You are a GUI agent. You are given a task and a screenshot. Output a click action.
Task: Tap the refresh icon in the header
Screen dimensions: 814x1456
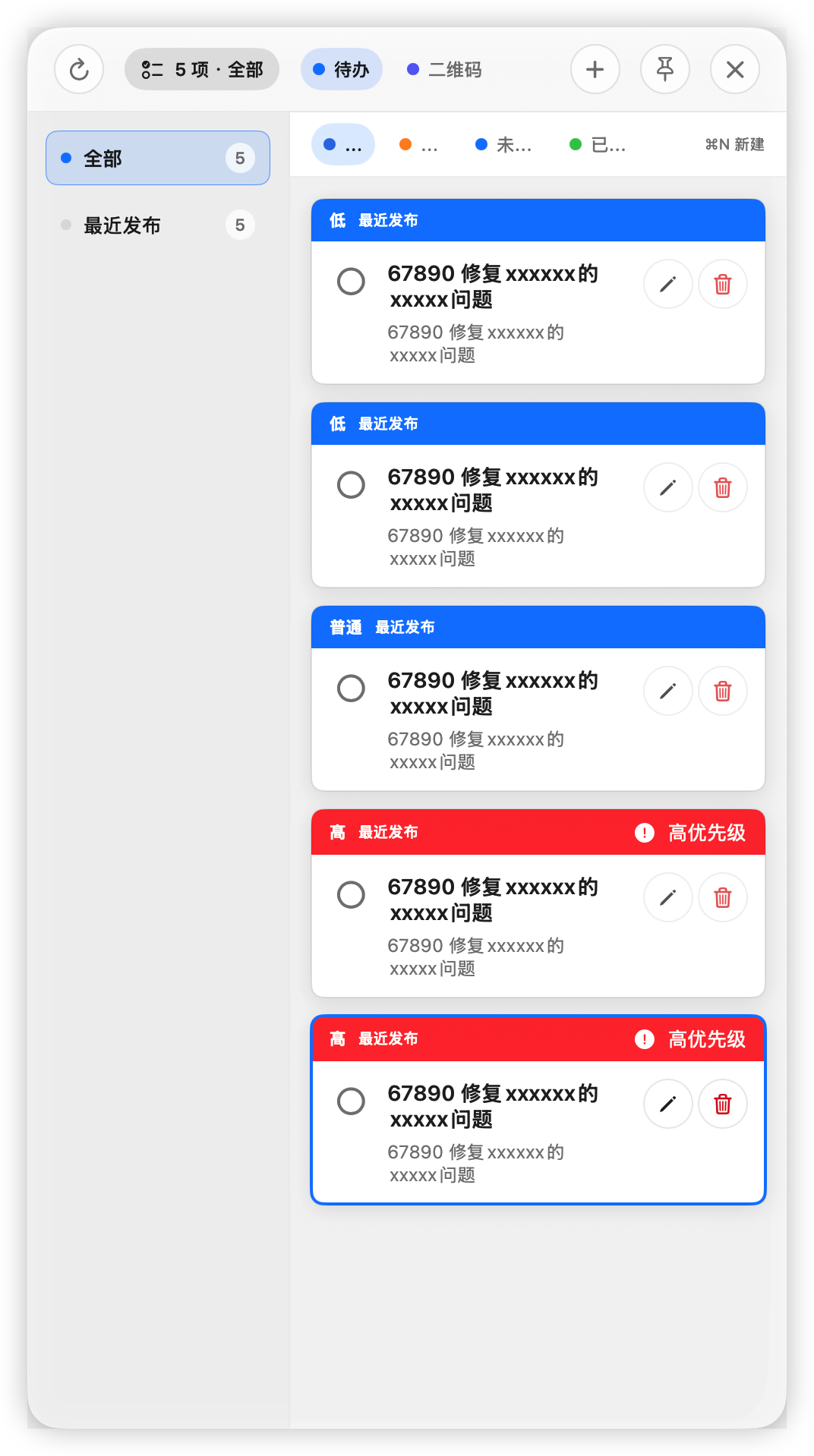(x=79, y=70)
